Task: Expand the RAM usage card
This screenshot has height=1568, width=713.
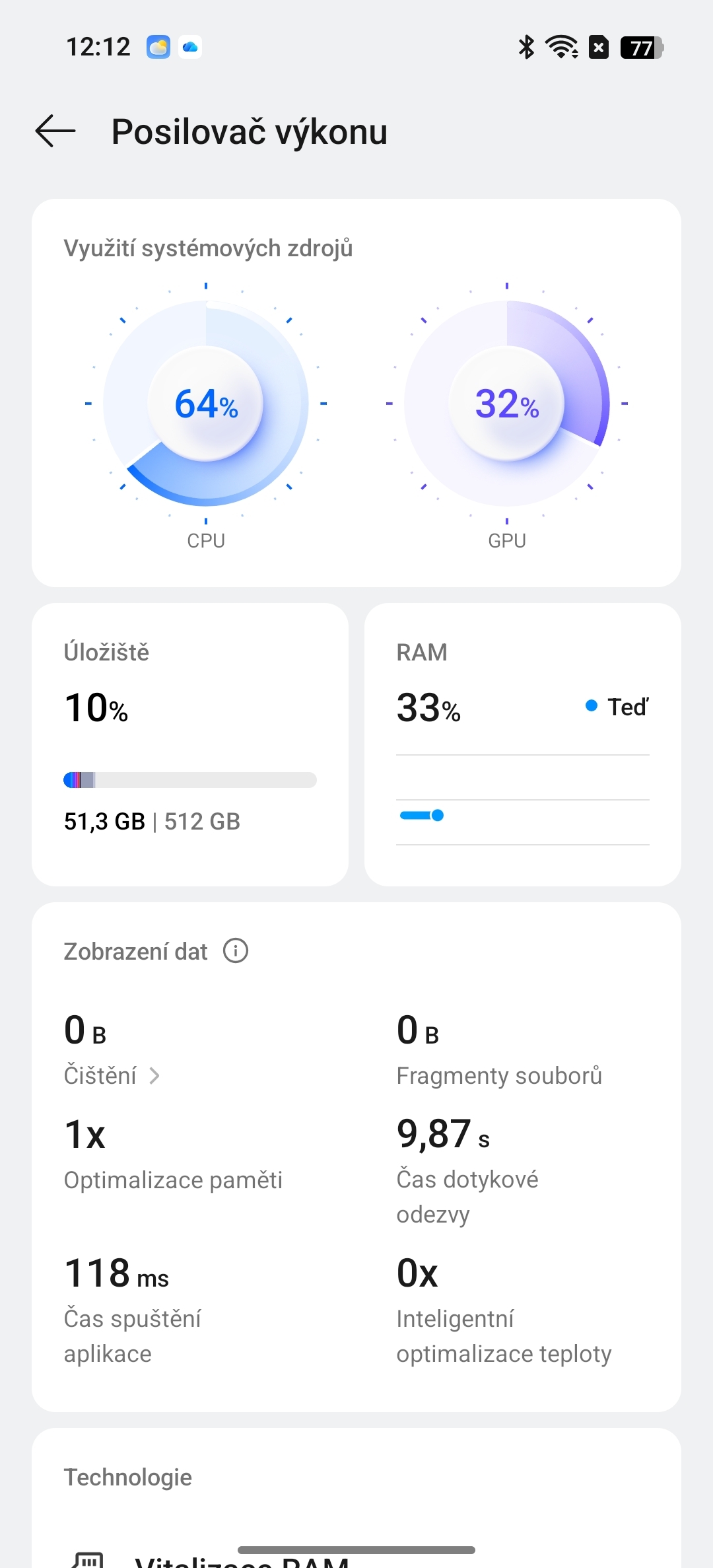Action: click(522, 742)
